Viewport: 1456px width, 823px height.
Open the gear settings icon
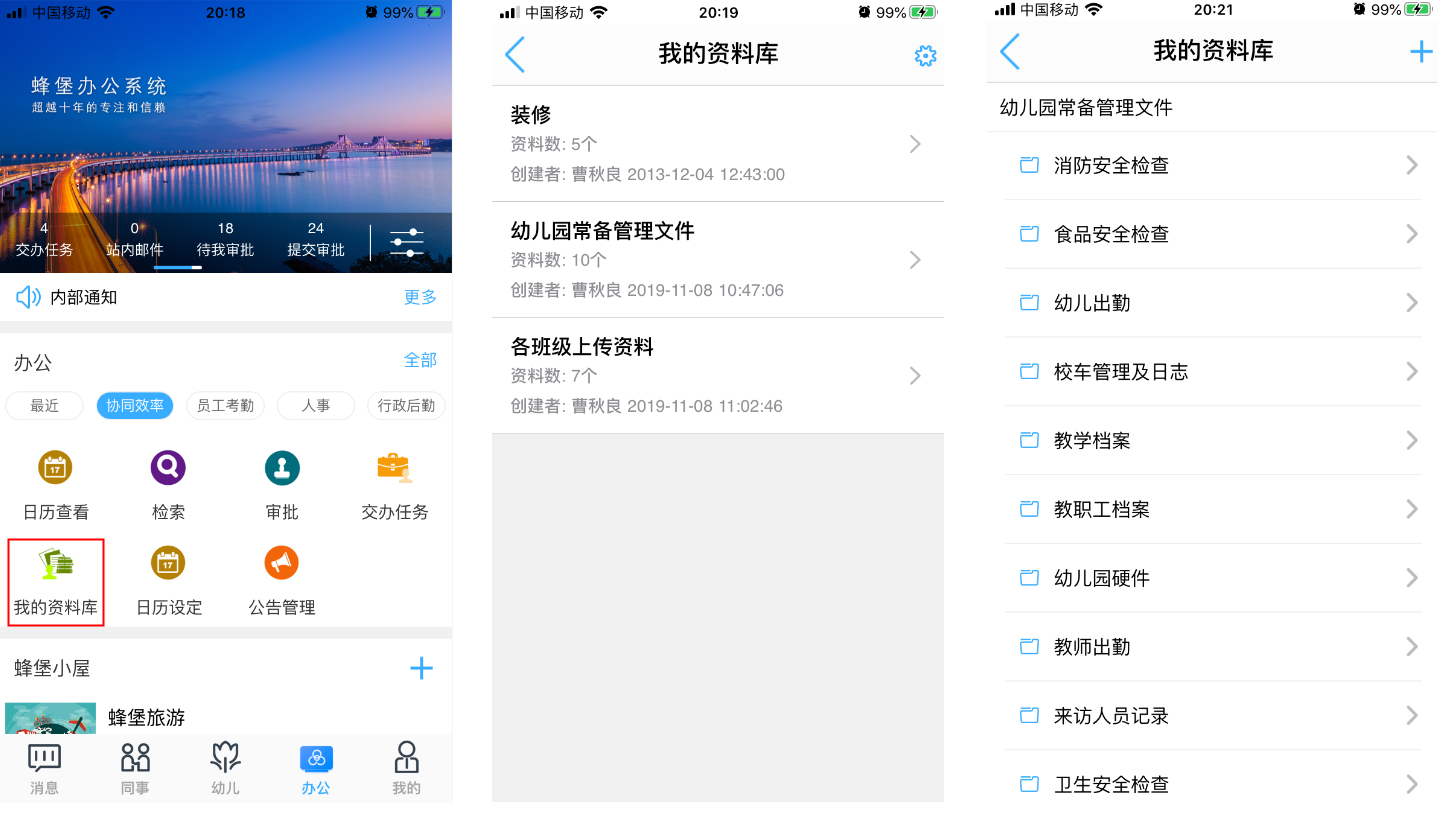(x=925, y=56)
